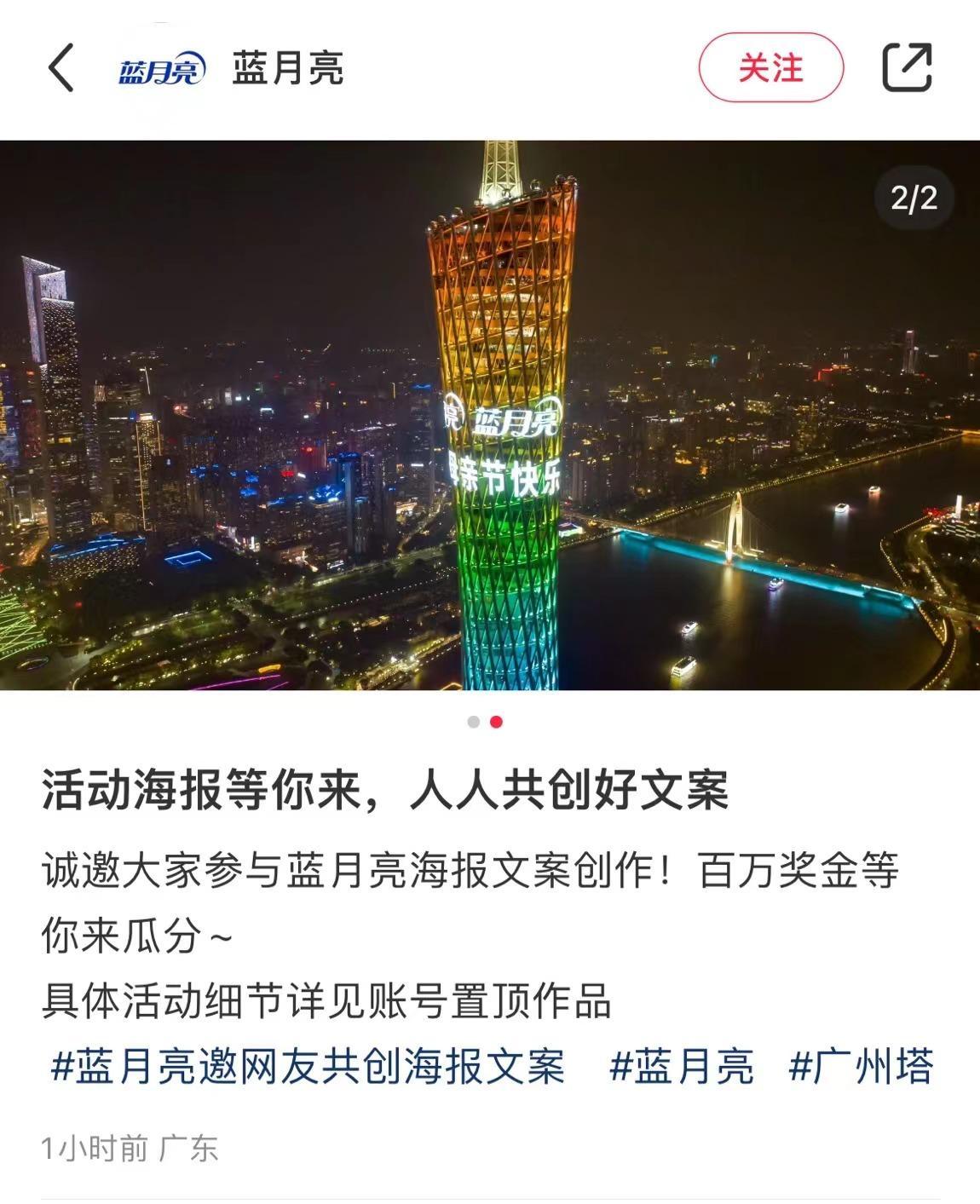Go back using the arrow icon
The width and height of the screenshot is (980, 1204).
61,67
